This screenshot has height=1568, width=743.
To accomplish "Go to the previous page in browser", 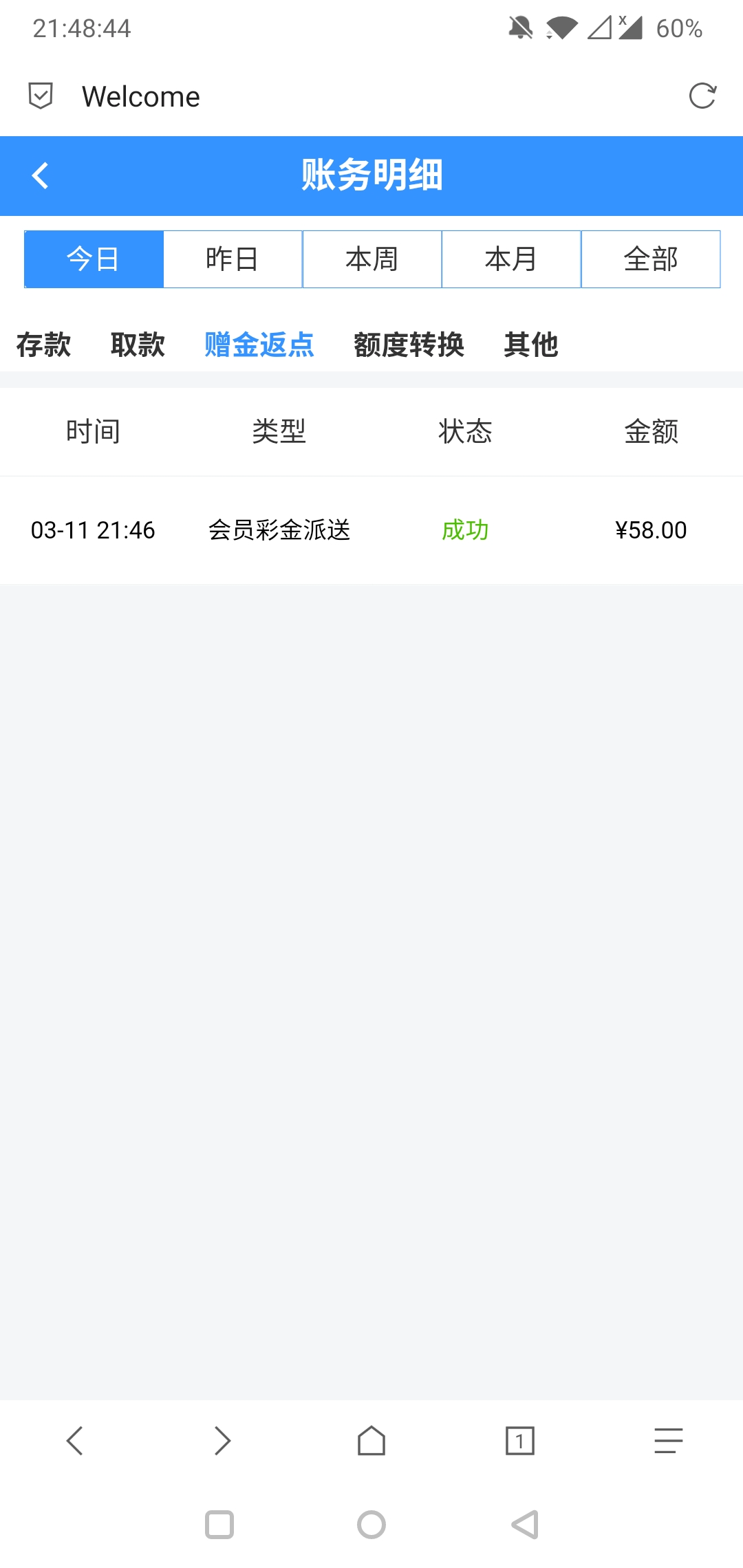I will [x=74, y=1441].
